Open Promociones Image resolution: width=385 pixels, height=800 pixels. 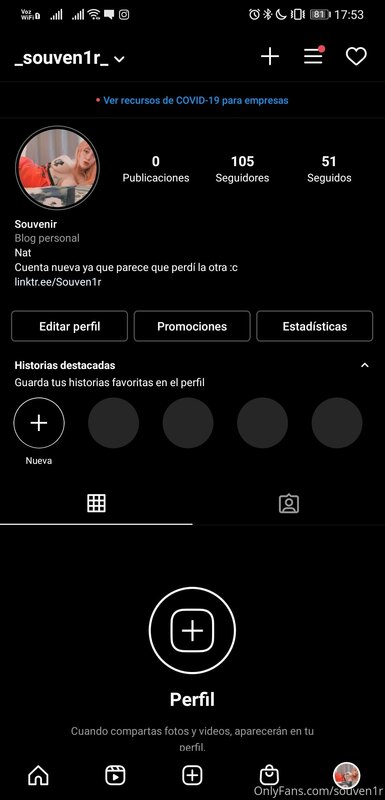192,326
